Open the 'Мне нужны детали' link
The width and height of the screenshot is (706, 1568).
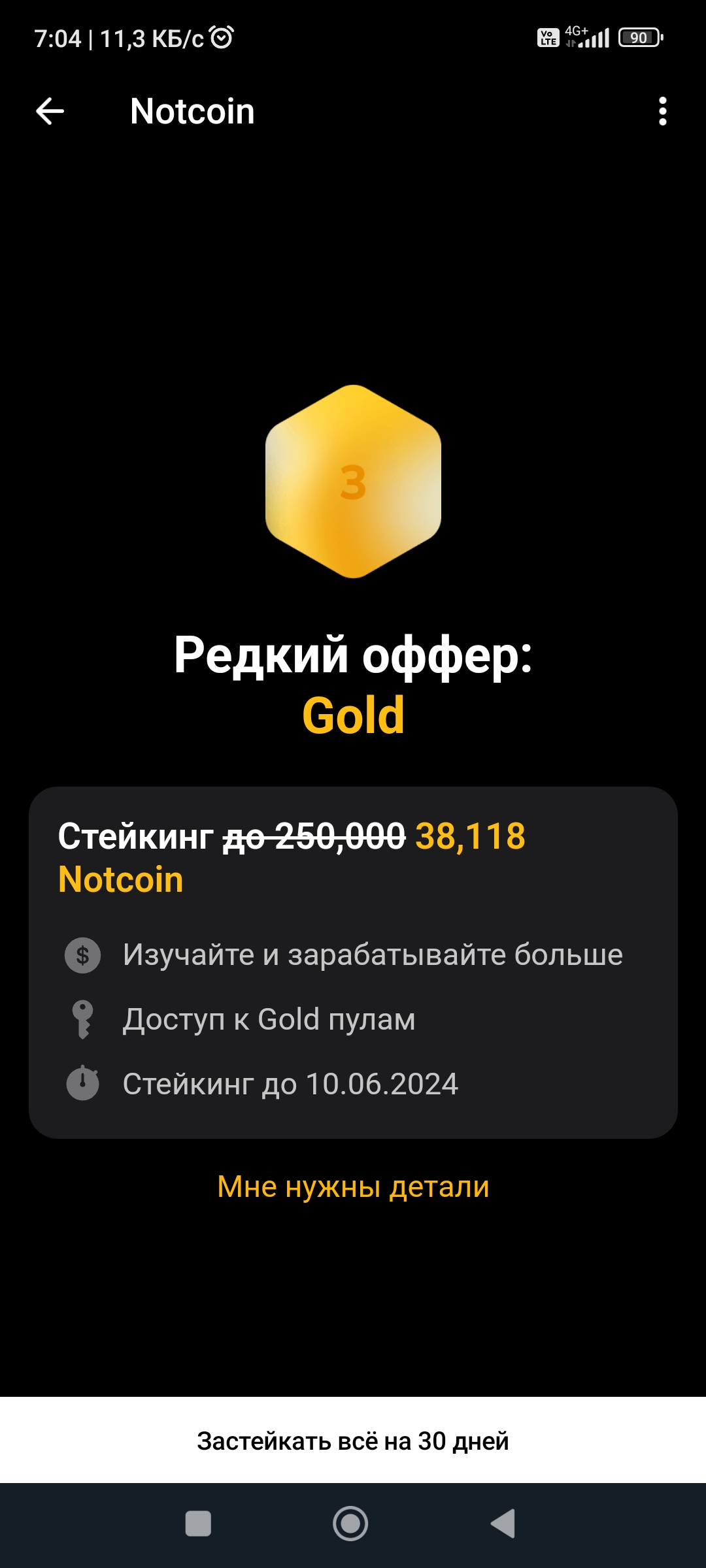353,1186
